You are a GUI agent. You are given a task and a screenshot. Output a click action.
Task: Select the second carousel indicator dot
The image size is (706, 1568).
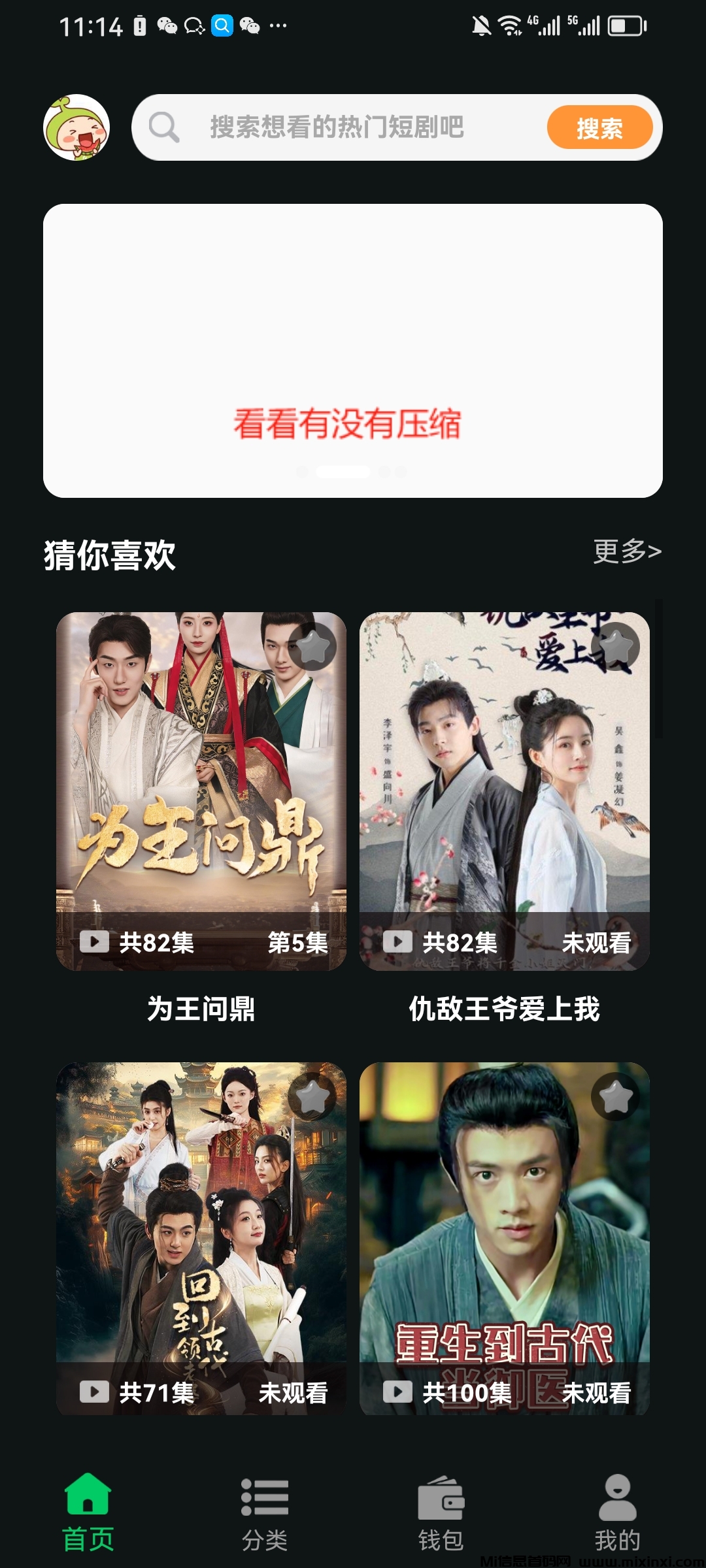[345, 470]
